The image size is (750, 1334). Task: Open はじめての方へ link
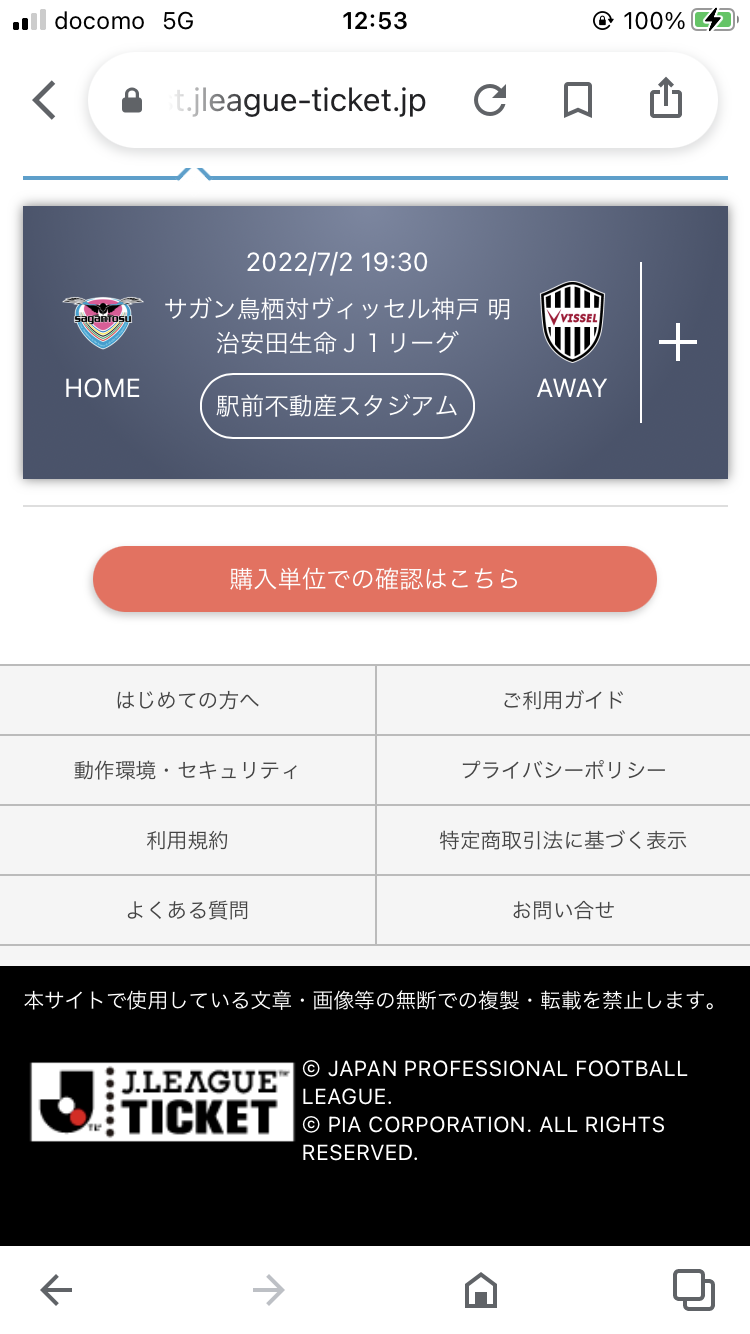coord(188,700)
